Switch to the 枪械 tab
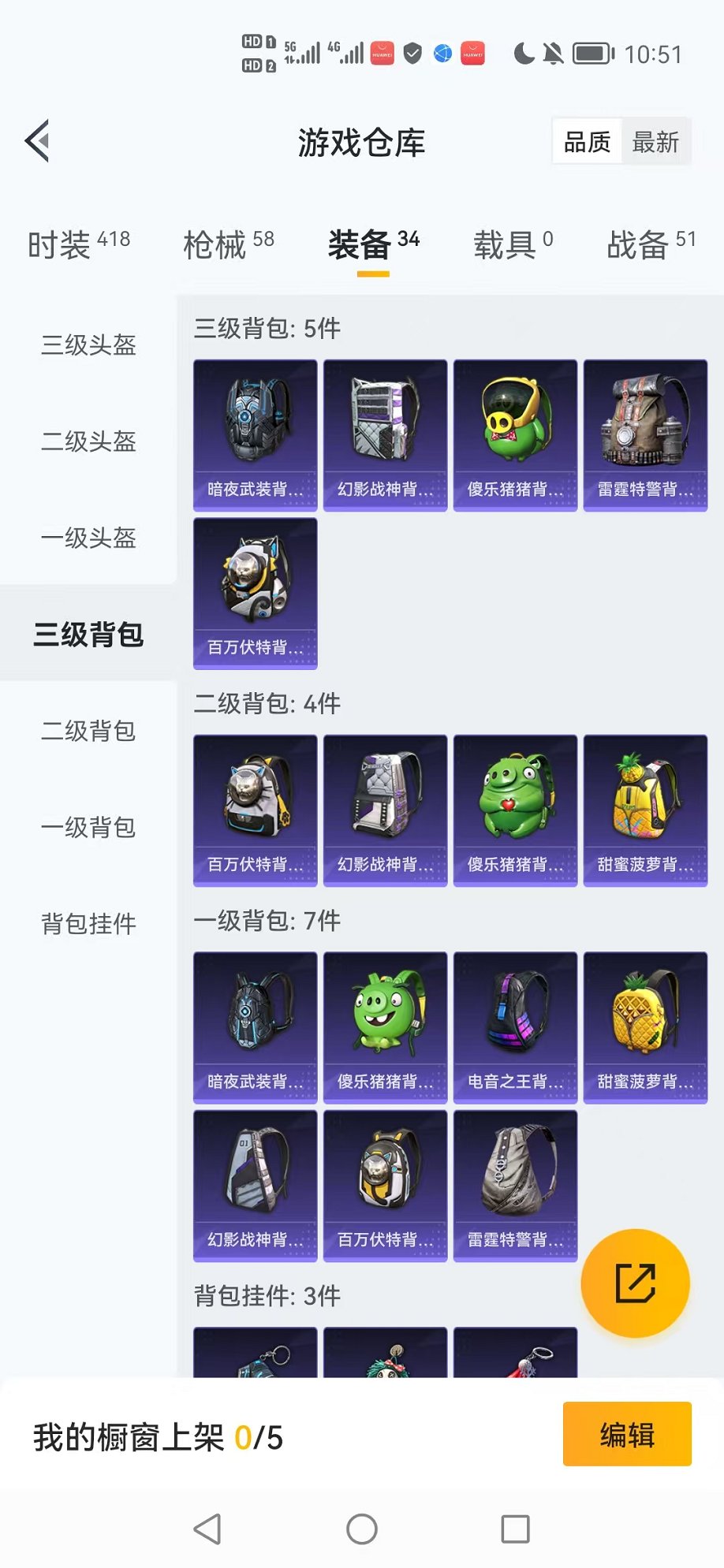The height and width of the screenshot is (1568, 724). (228, 244)
